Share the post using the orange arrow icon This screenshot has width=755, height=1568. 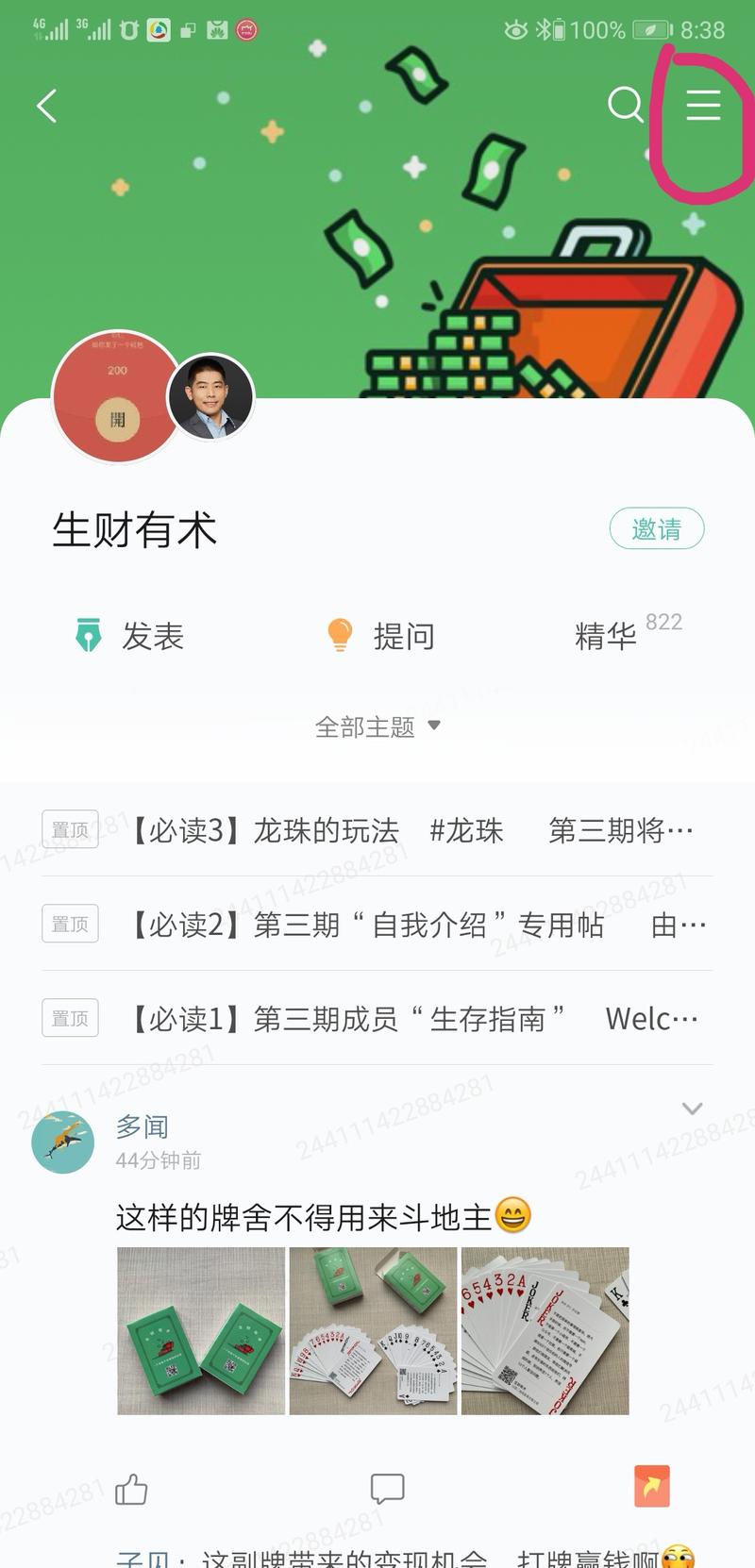click(x=650, y=1485)
